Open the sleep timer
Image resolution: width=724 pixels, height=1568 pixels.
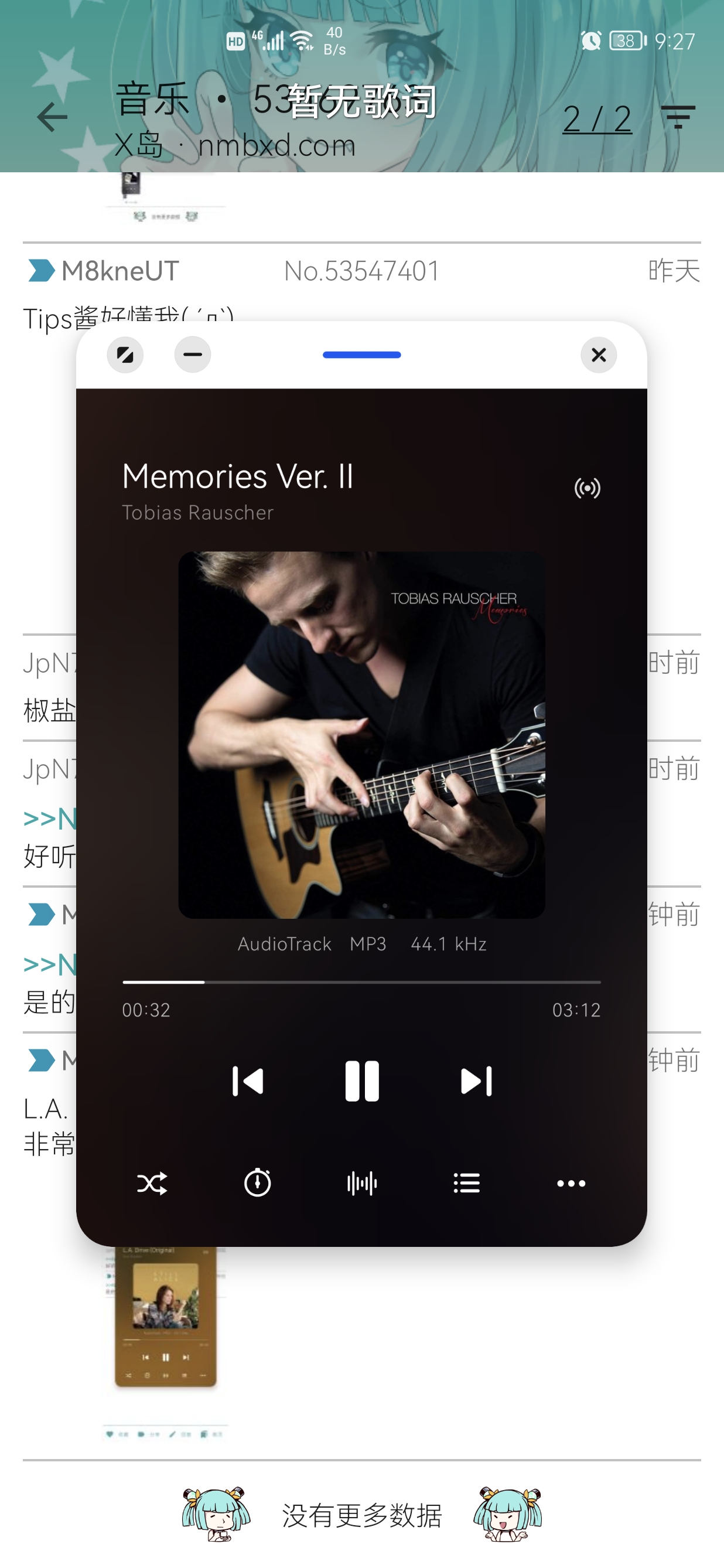pos(257,1184)
